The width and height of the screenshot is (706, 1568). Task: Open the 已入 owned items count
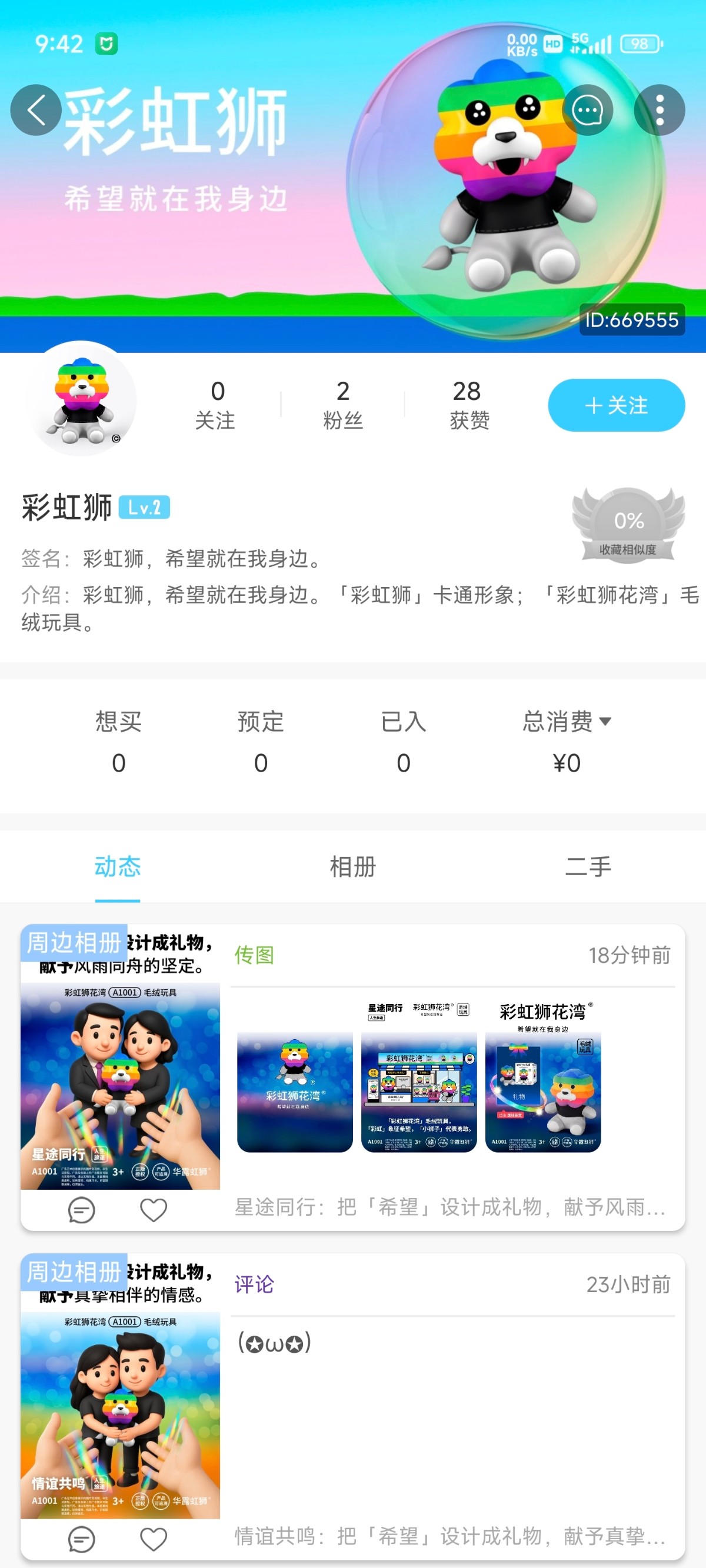pyautogui.click(x=403, y=742)
